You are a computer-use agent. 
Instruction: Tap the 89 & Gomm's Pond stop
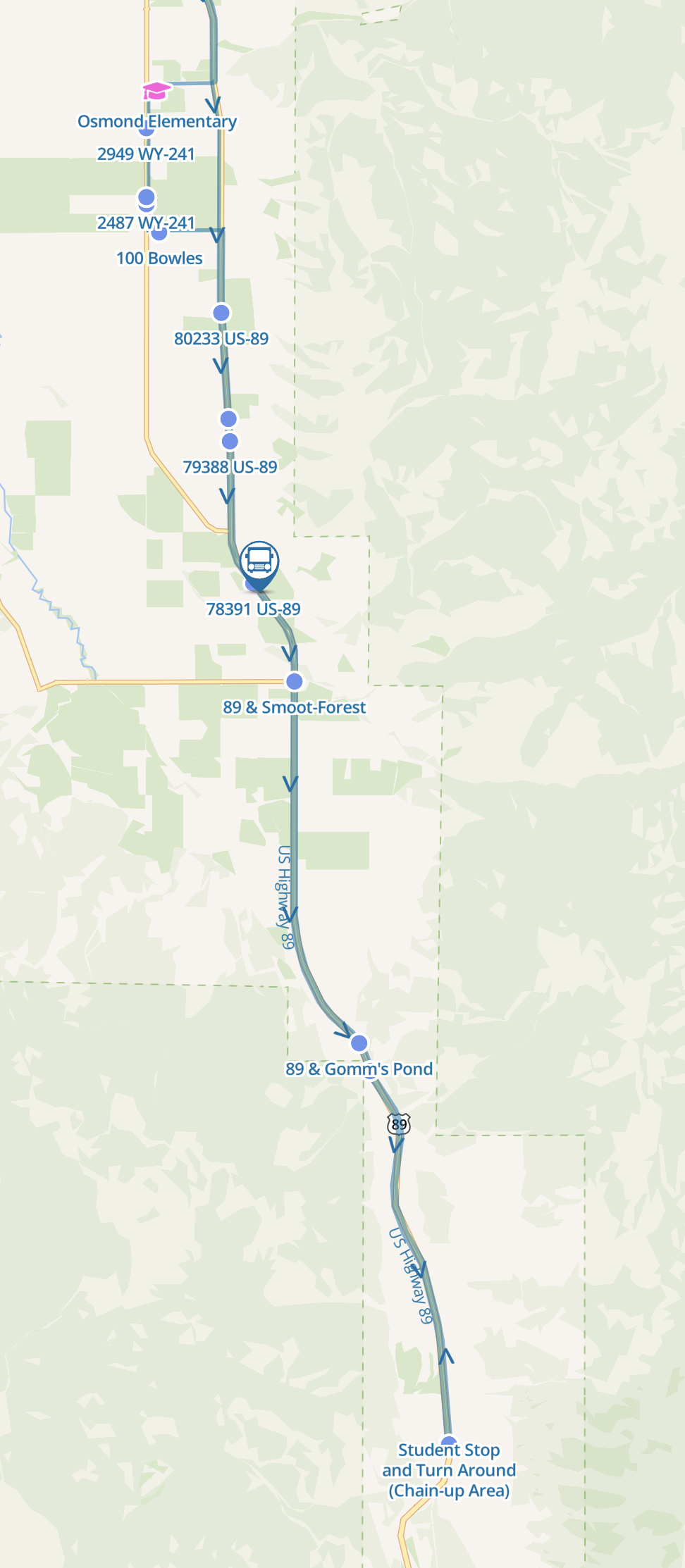pyautogui.click(x=359, y=1043)
